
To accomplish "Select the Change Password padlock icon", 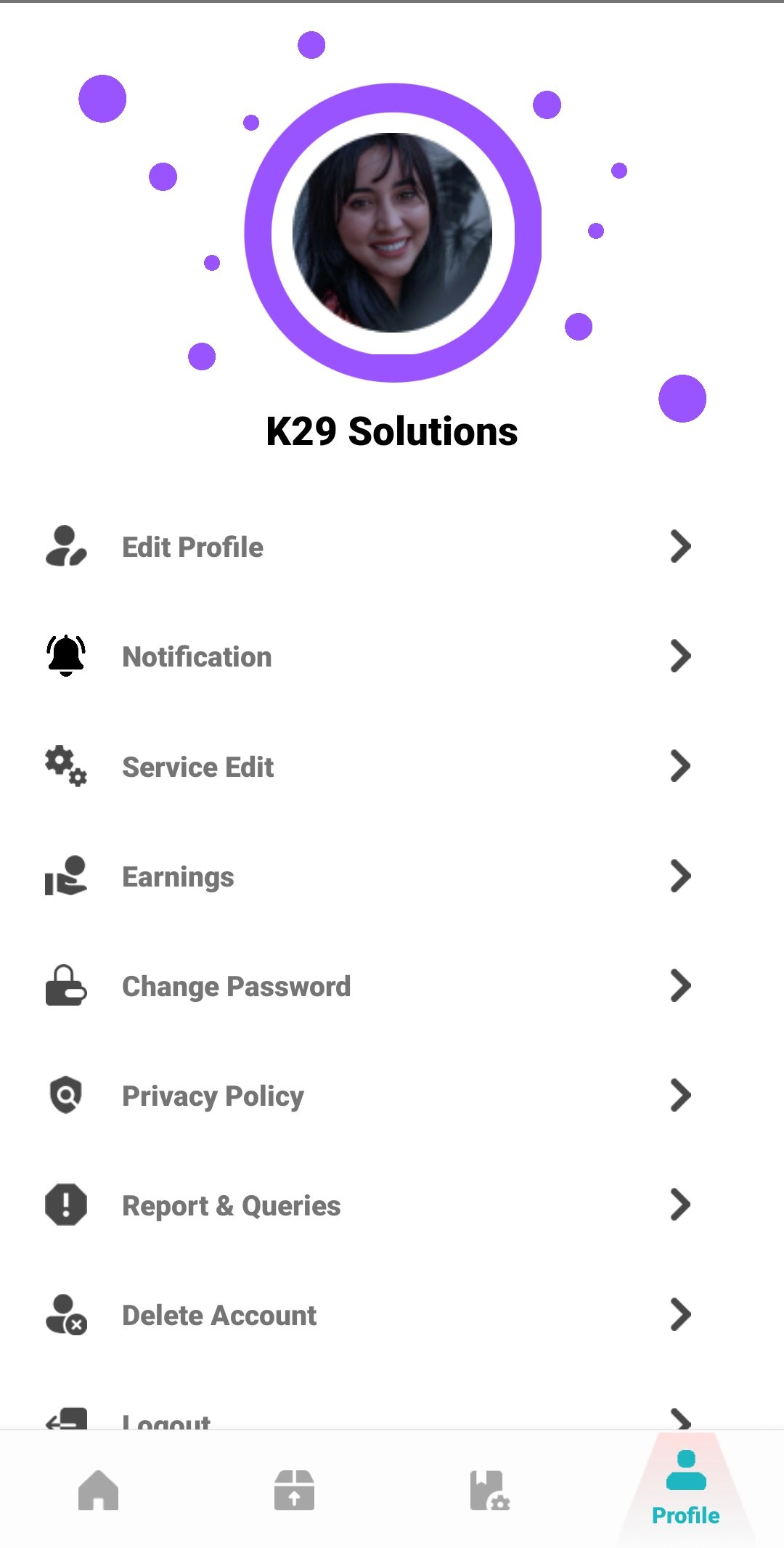I will pos(65,986).
